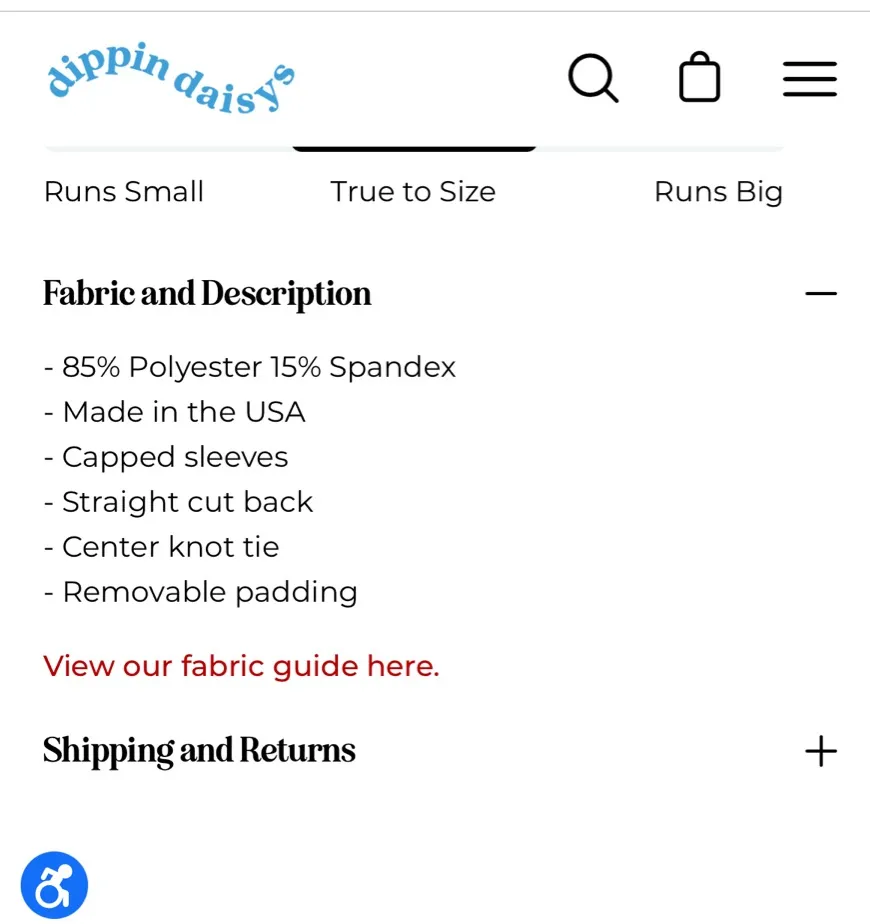The width and height of the screenshot is (870, 924).
Task: Open the shopping bag
Action: tap(699, 78)
